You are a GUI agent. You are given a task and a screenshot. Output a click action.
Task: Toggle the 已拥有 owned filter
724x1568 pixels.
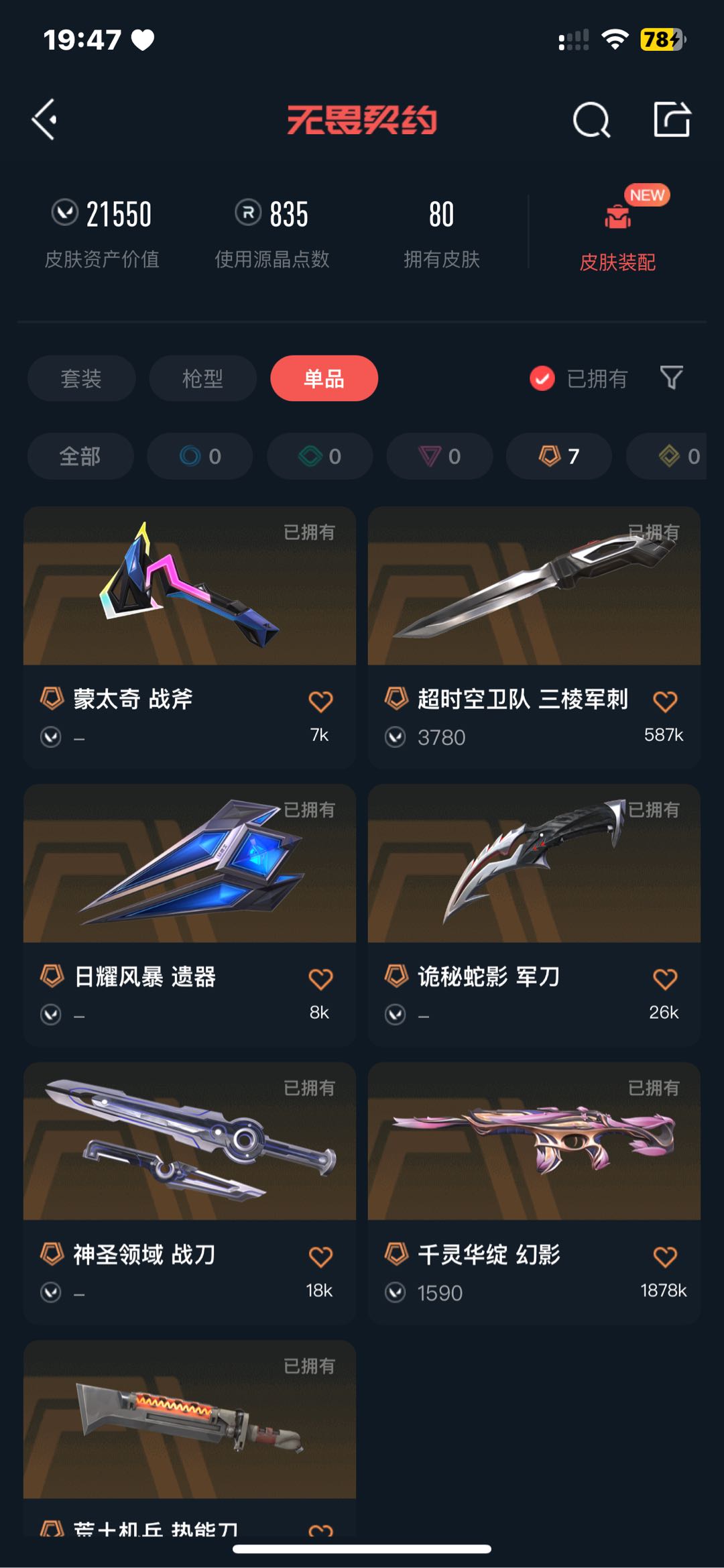pyautogui.click(x=579, y=378)
